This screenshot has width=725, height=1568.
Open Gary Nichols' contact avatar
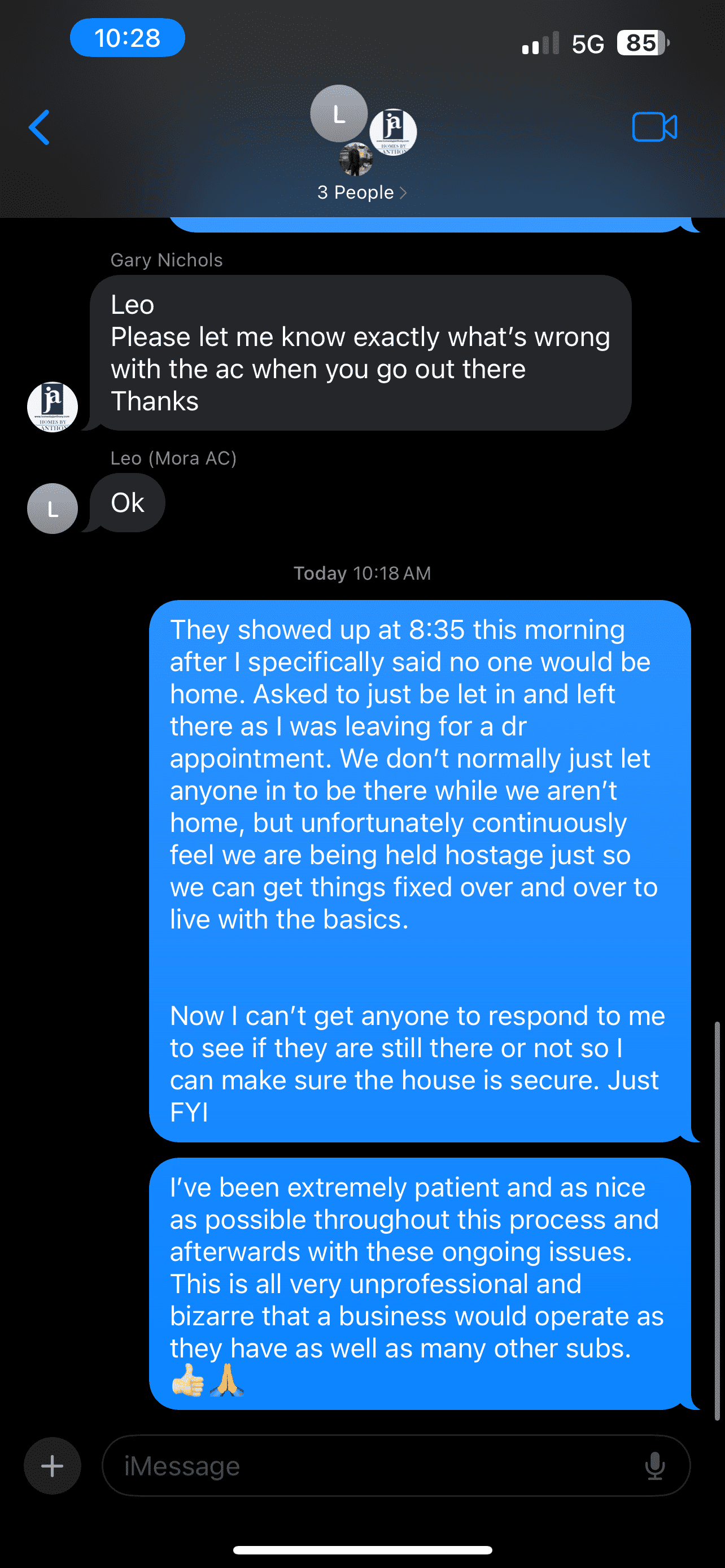tap(53, 406)
